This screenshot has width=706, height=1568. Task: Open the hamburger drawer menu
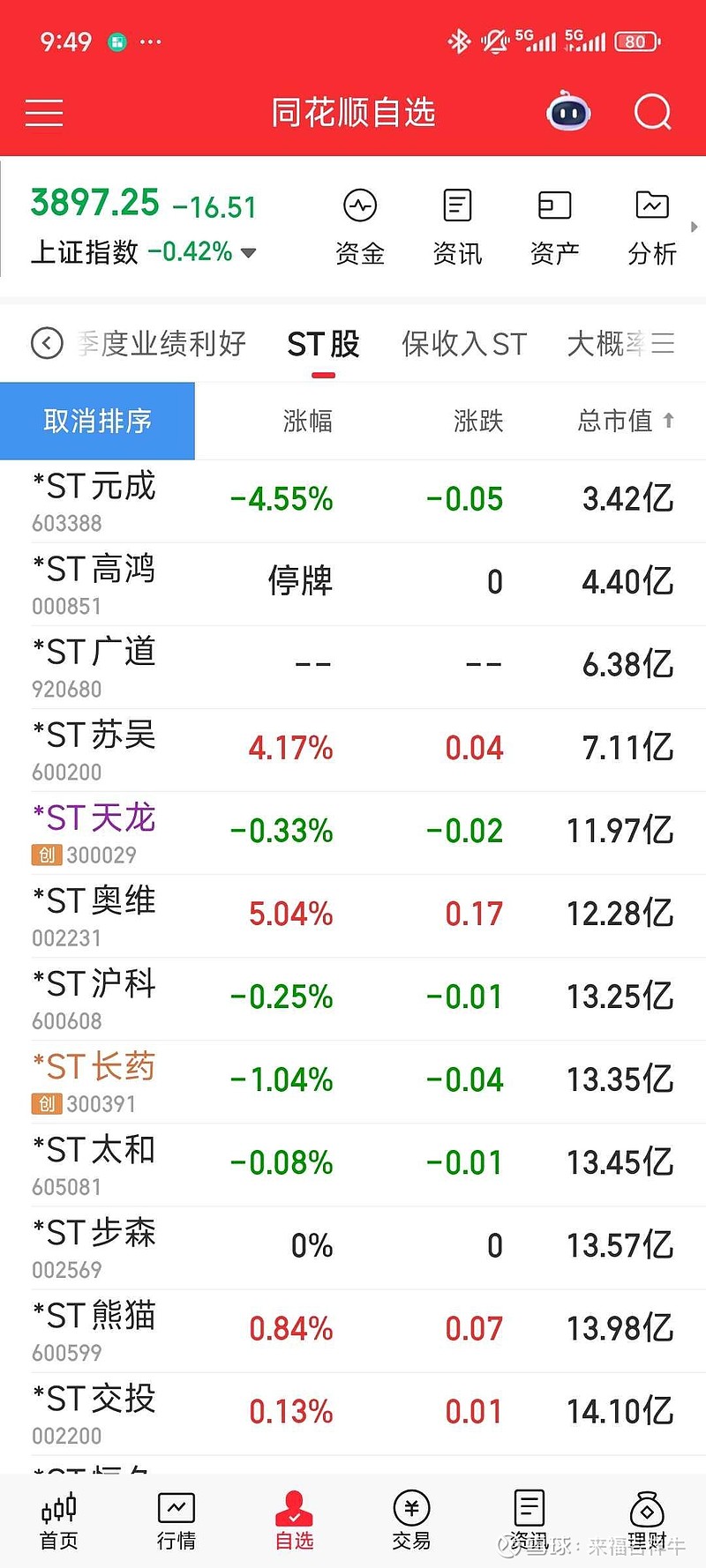click(44, 114)
